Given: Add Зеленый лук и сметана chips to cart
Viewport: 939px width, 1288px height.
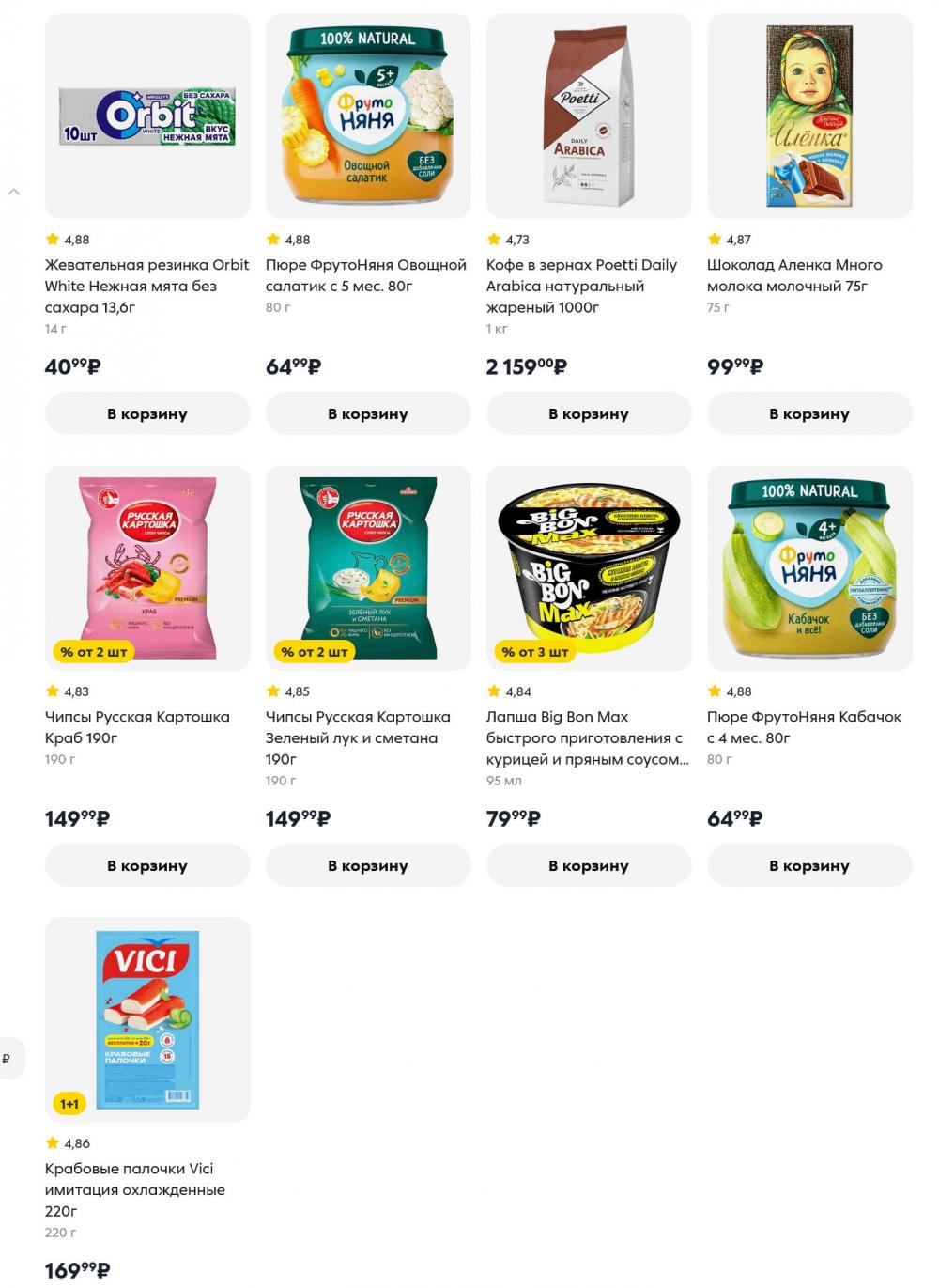Looking at the screenshot, I should click(x=368, y=865).
